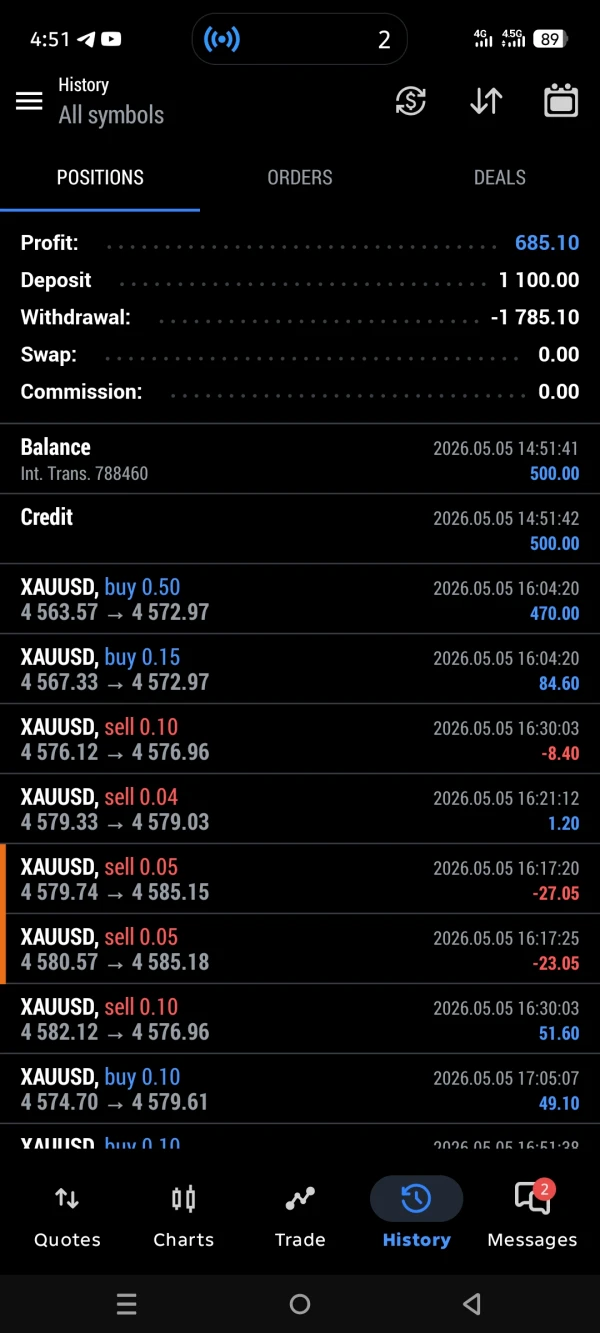
Task: Open the XAUUSD buy 0.50 position
Action: 300,599
